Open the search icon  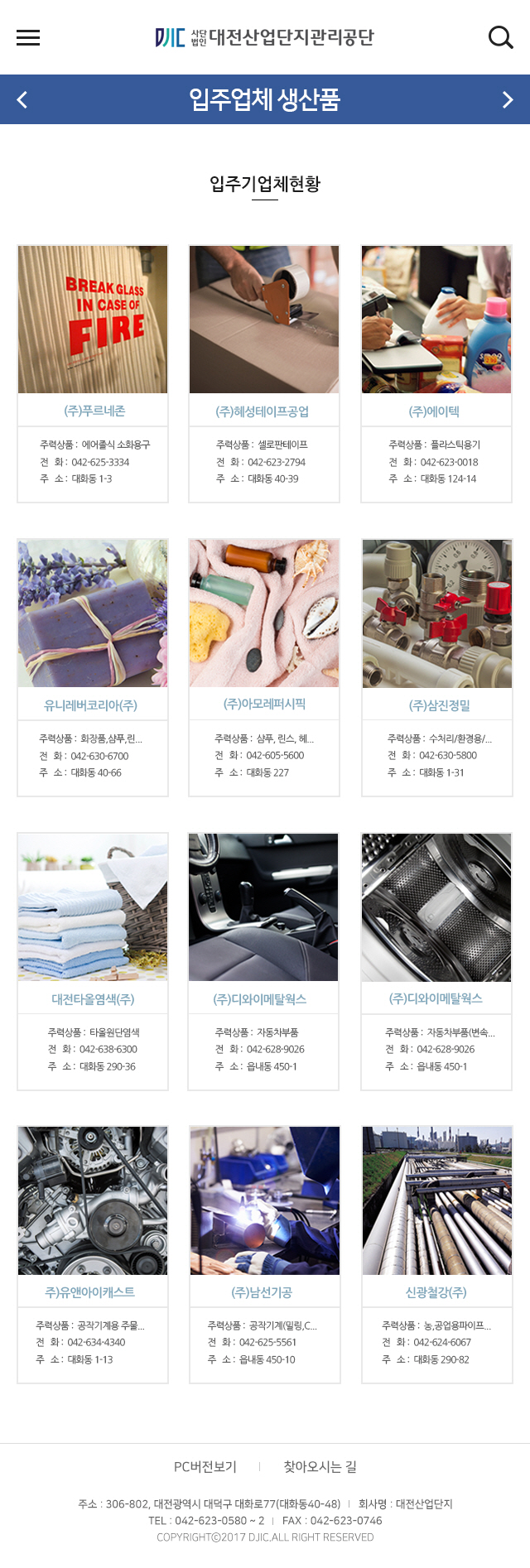(x=500, y=37)
